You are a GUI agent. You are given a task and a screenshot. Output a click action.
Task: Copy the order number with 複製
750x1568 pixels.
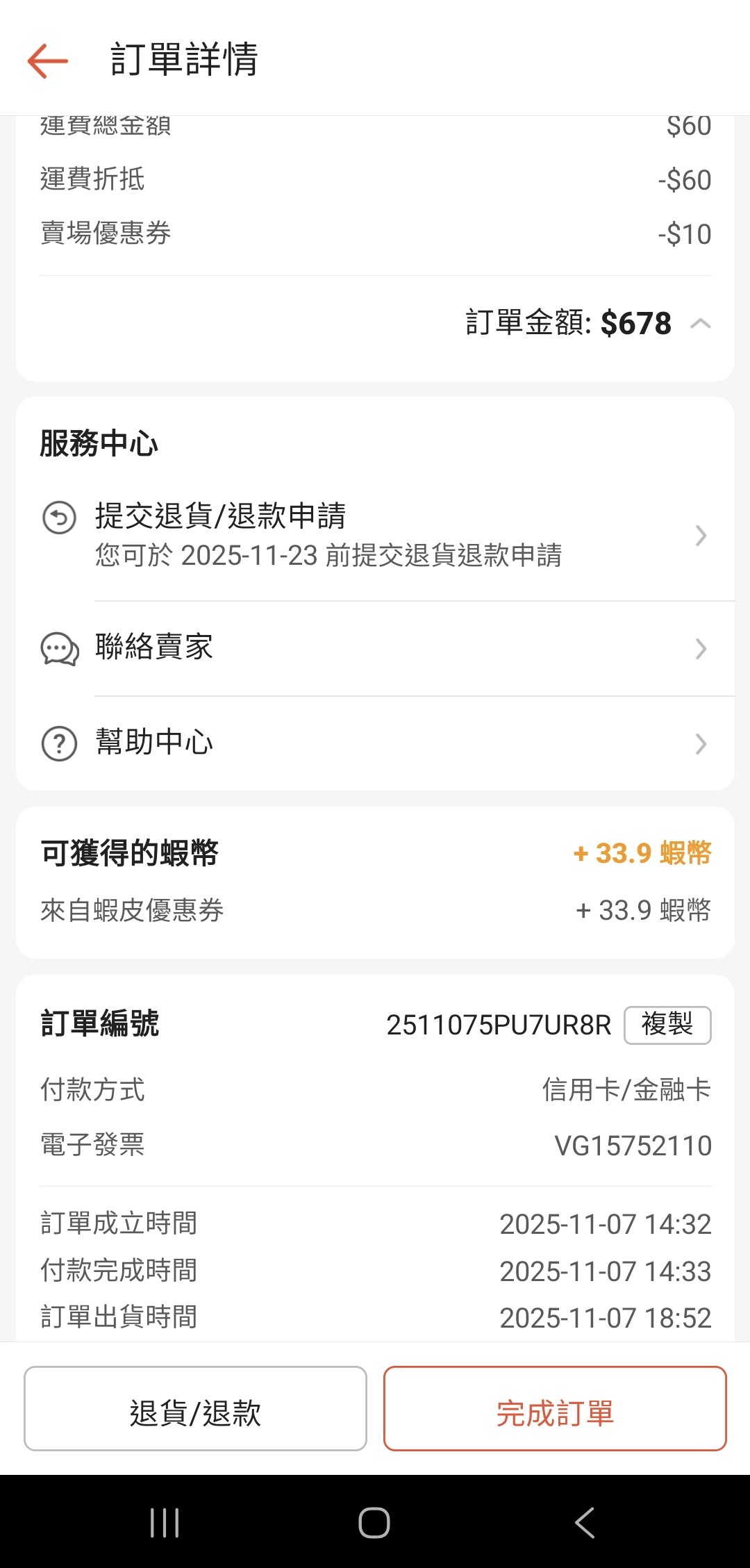tap(667, 1025)
